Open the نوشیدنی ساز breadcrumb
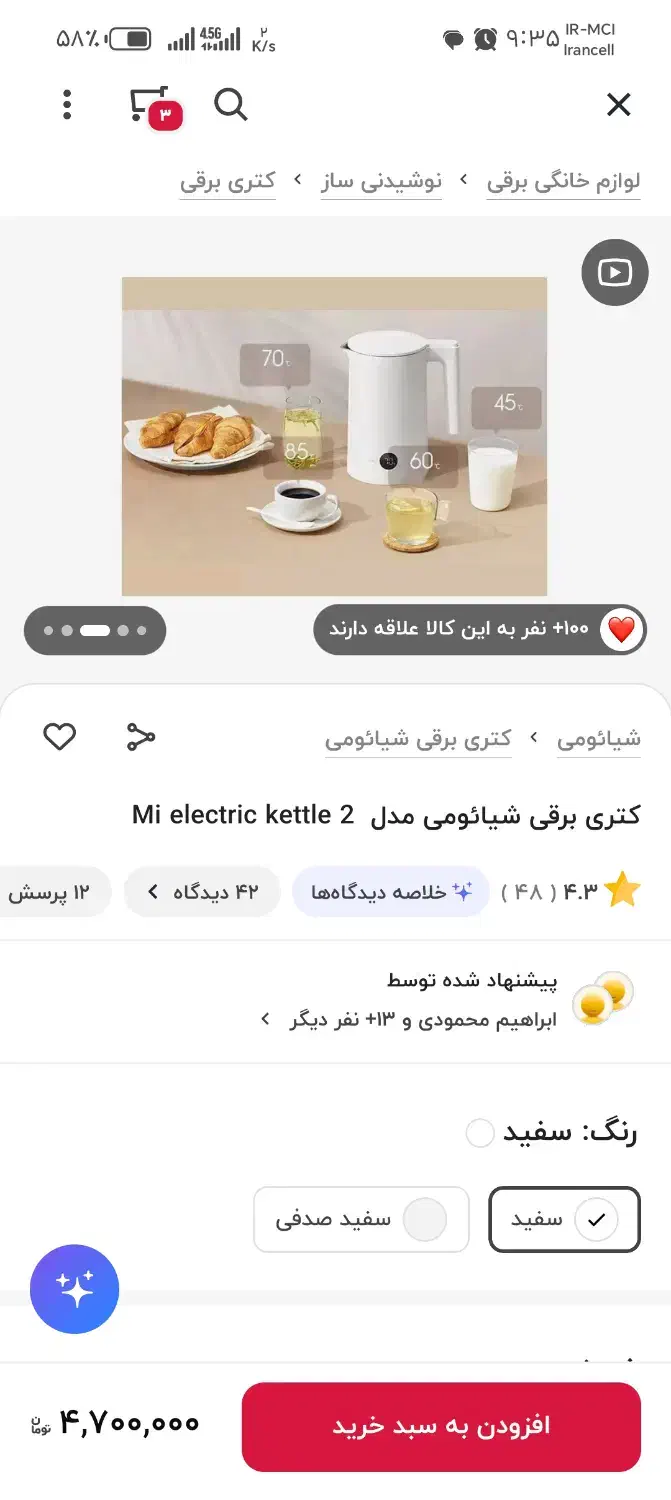Viewport: 671px width, 1500px height. (x=381, y=182)
